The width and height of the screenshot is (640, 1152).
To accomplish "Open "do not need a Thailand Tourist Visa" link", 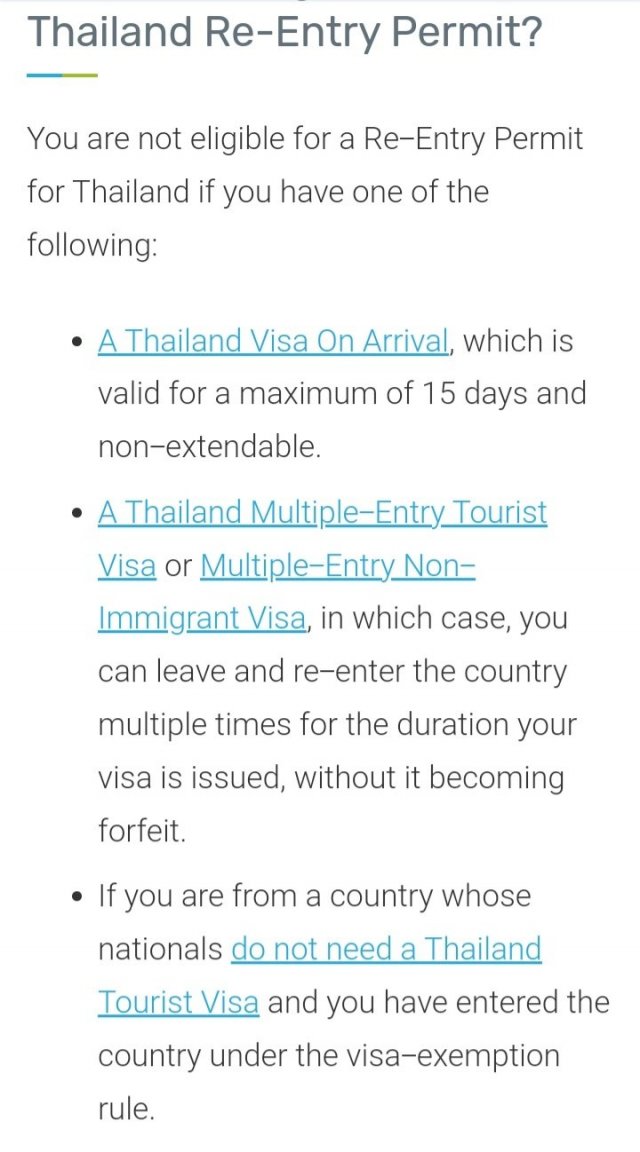I will point(385,948).
